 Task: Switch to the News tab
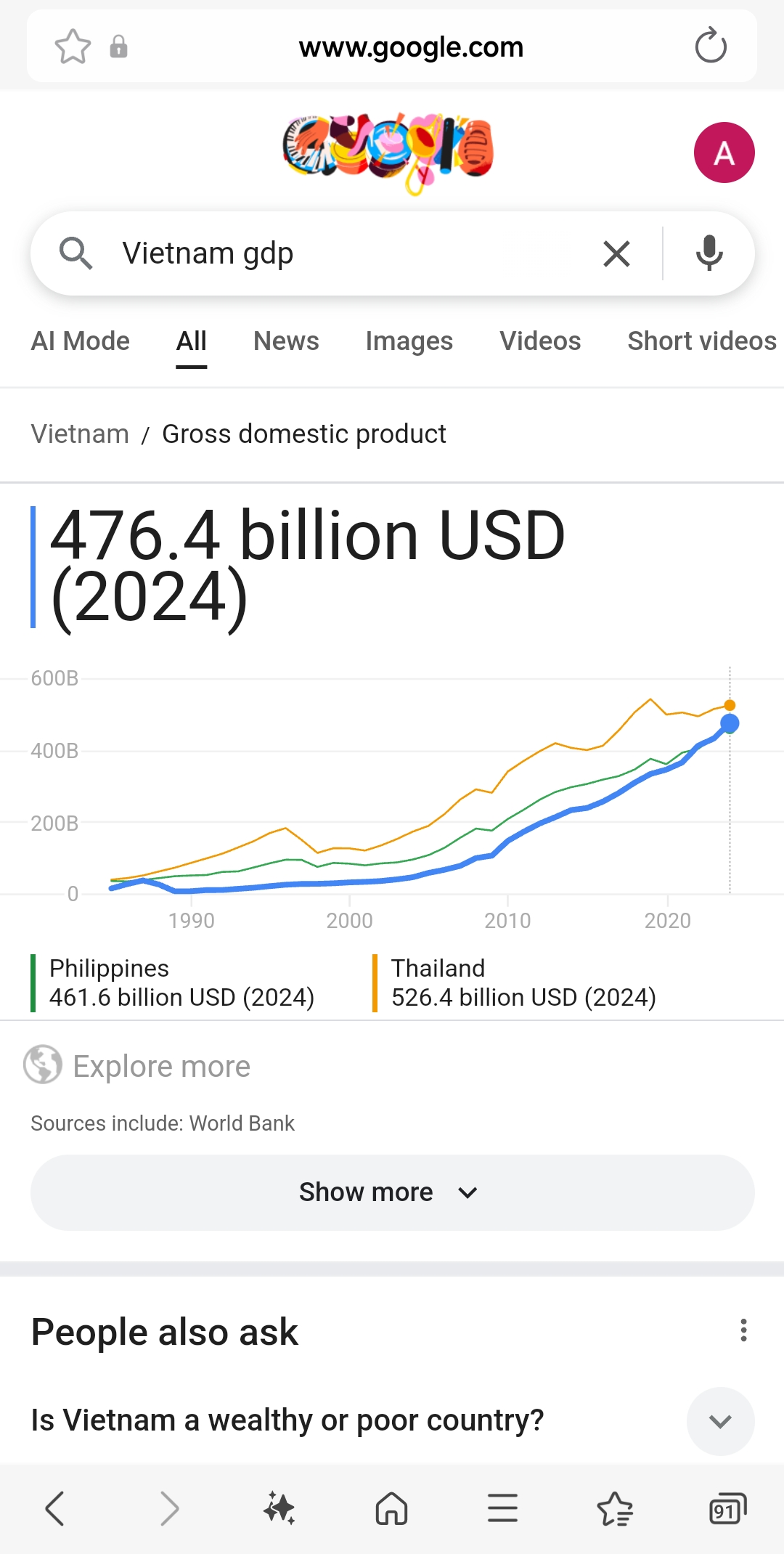coord(286,341)
